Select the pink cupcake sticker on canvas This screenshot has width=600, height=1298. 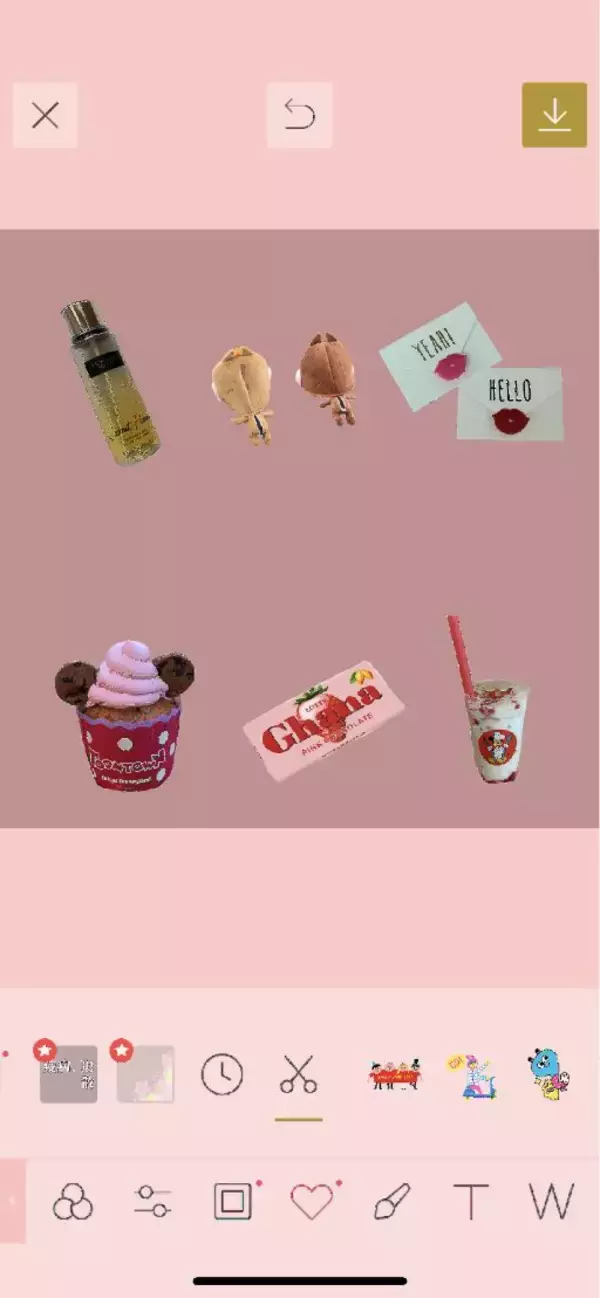[x=127, y=714]
